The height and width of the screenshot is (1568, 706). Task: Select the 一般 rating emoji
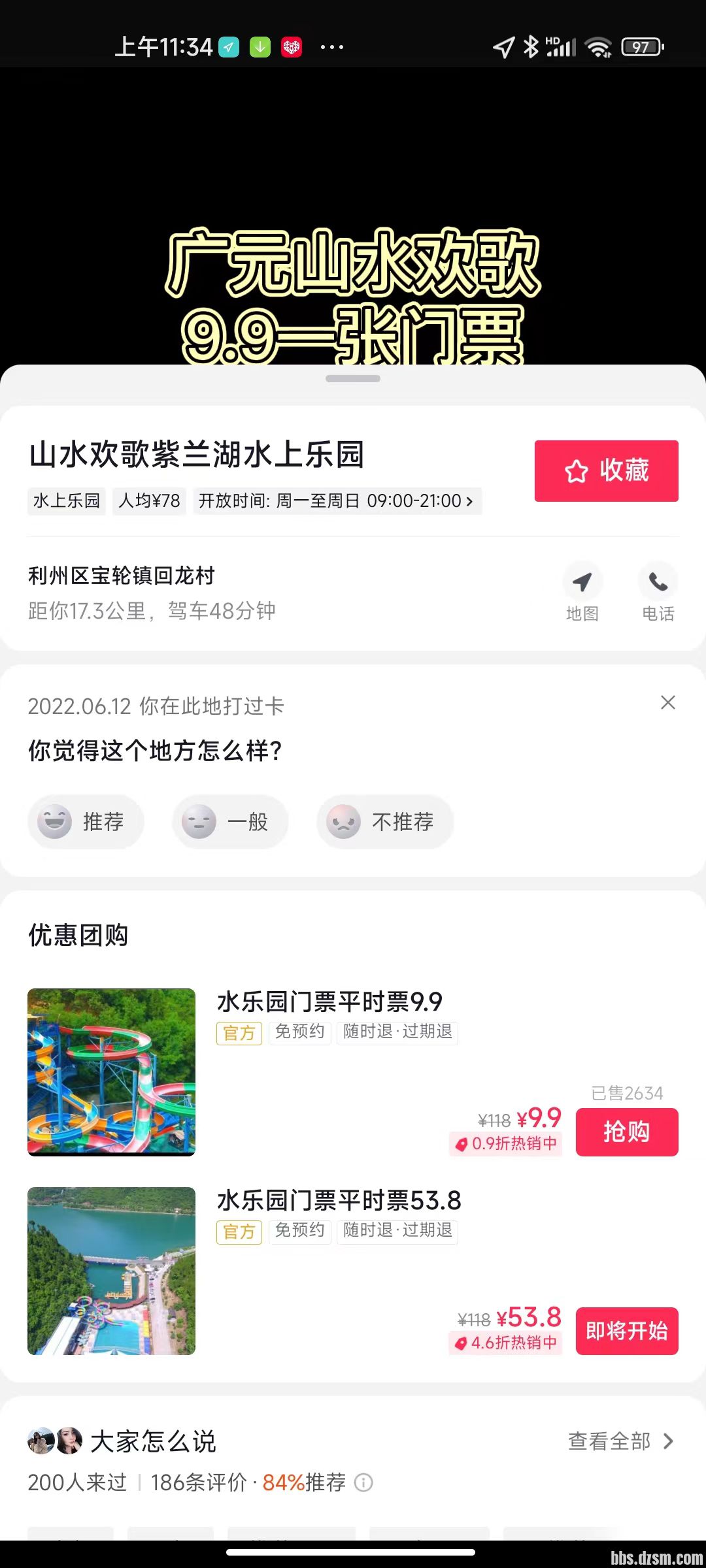tap(229, 822)
